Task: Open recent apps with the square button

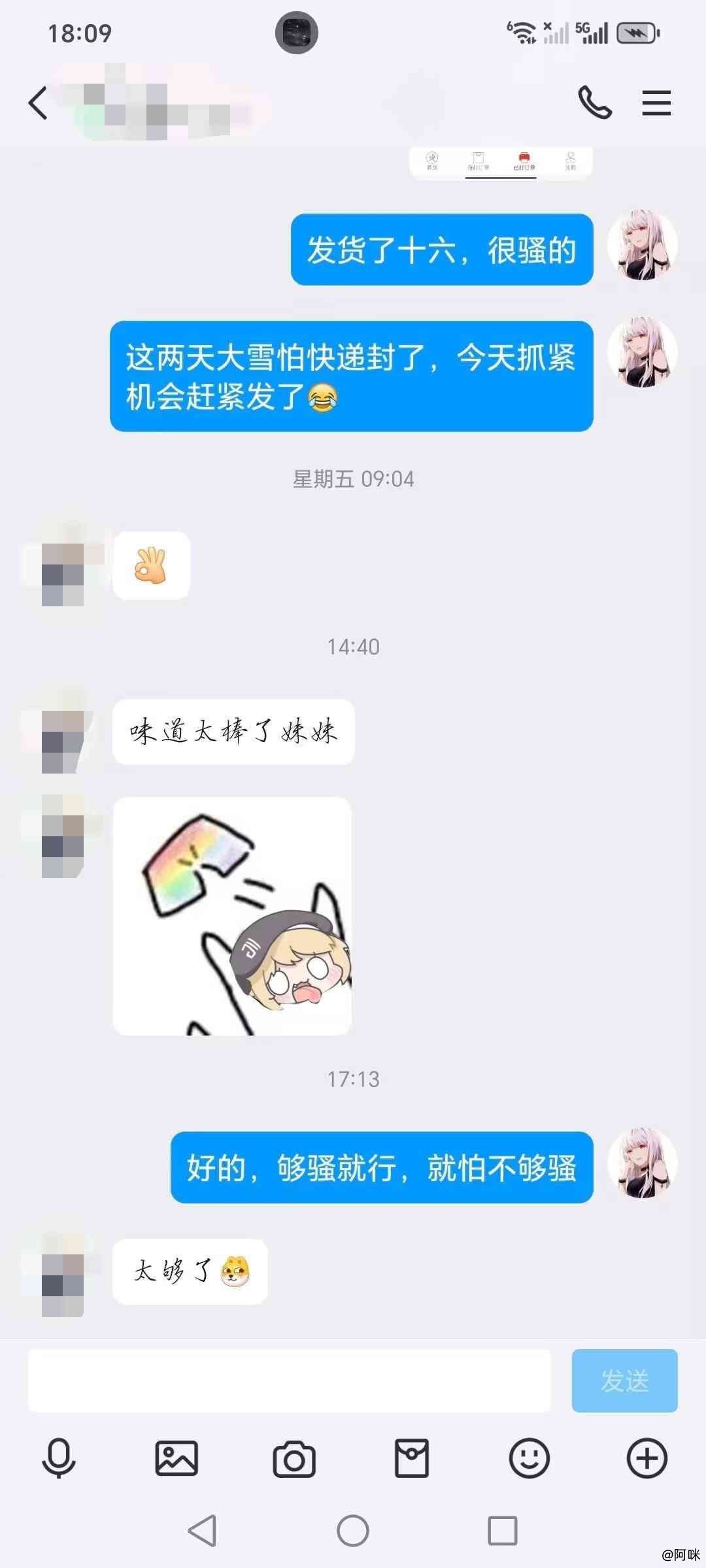Action: point(503,1530)
